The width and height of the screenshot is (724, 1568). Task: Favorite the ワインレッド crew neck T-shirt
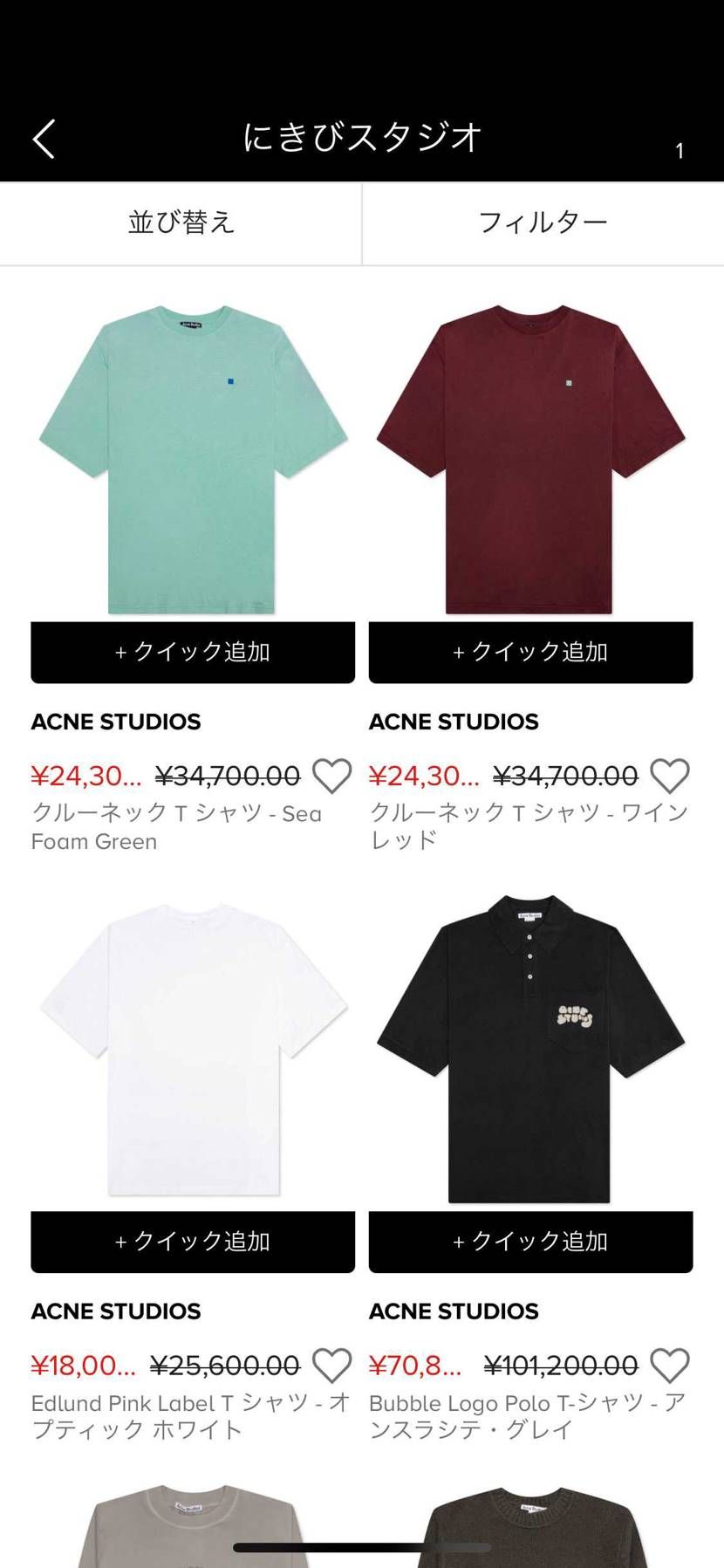tap(669, 776)
